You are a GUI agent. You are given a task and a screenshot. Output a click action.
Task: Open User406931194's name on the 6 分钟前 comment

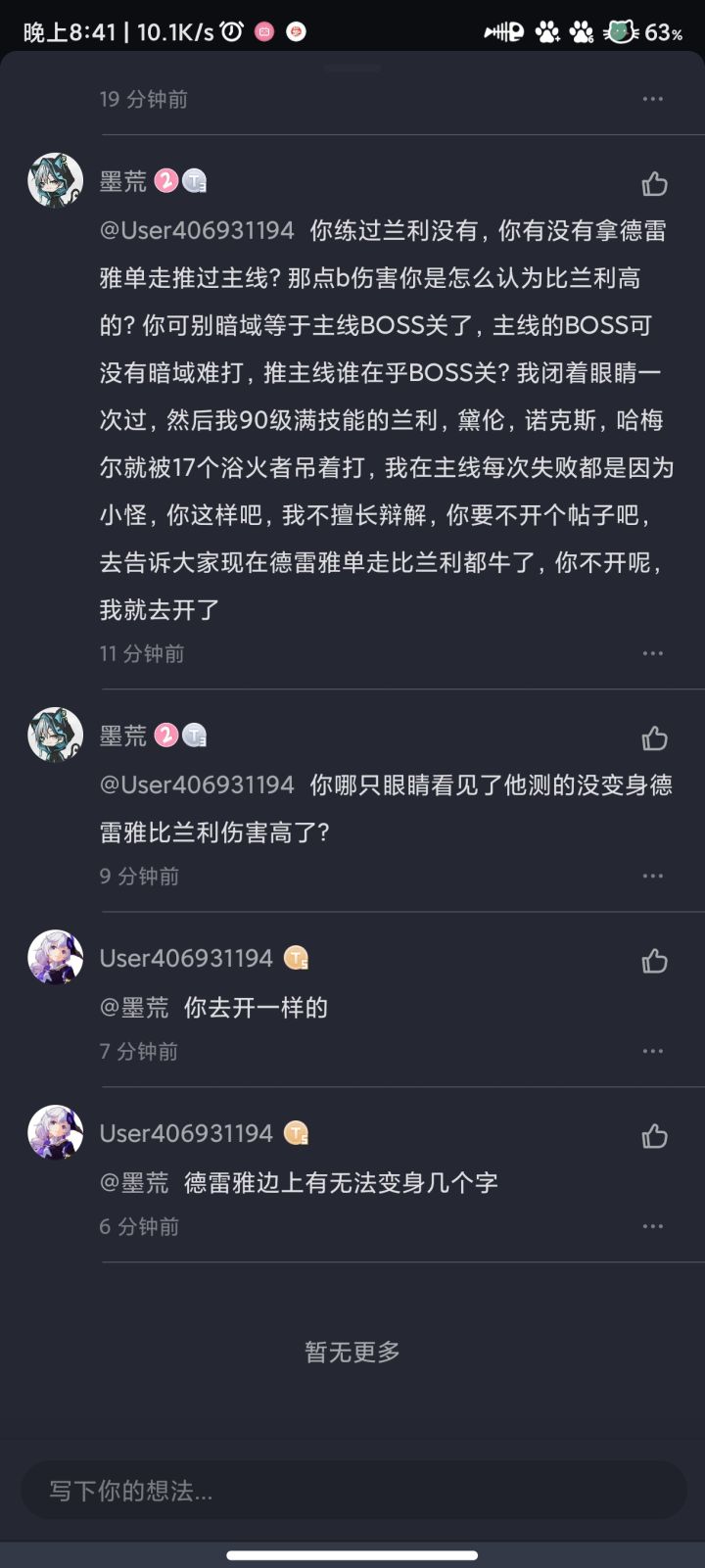pyautogui.click(x=186, y=1133)
